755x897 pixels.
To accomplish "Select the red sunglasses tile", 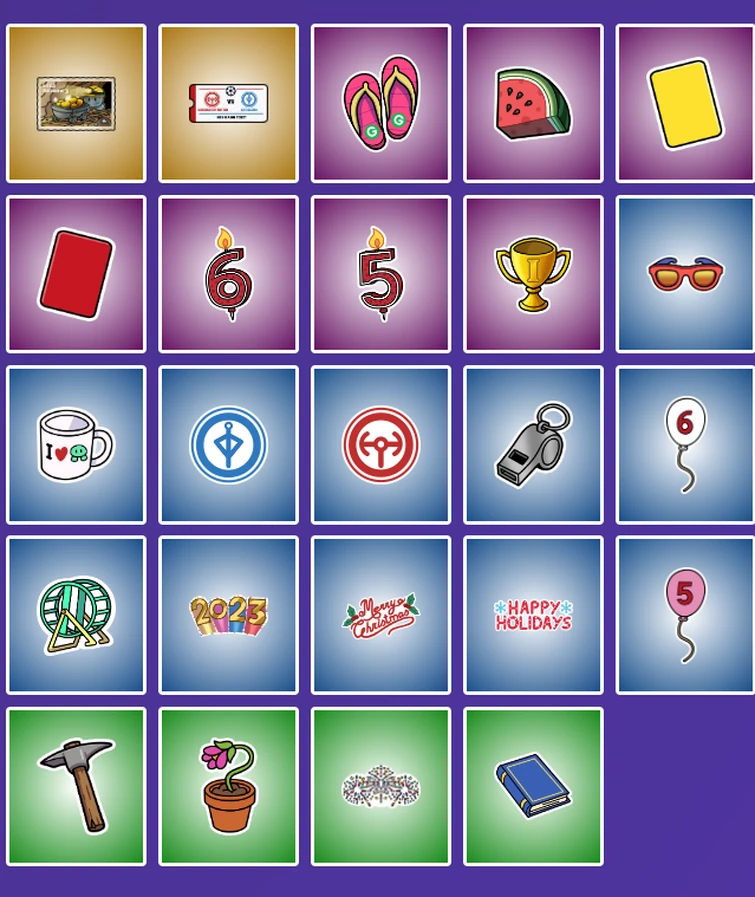I will click(685, 274).
